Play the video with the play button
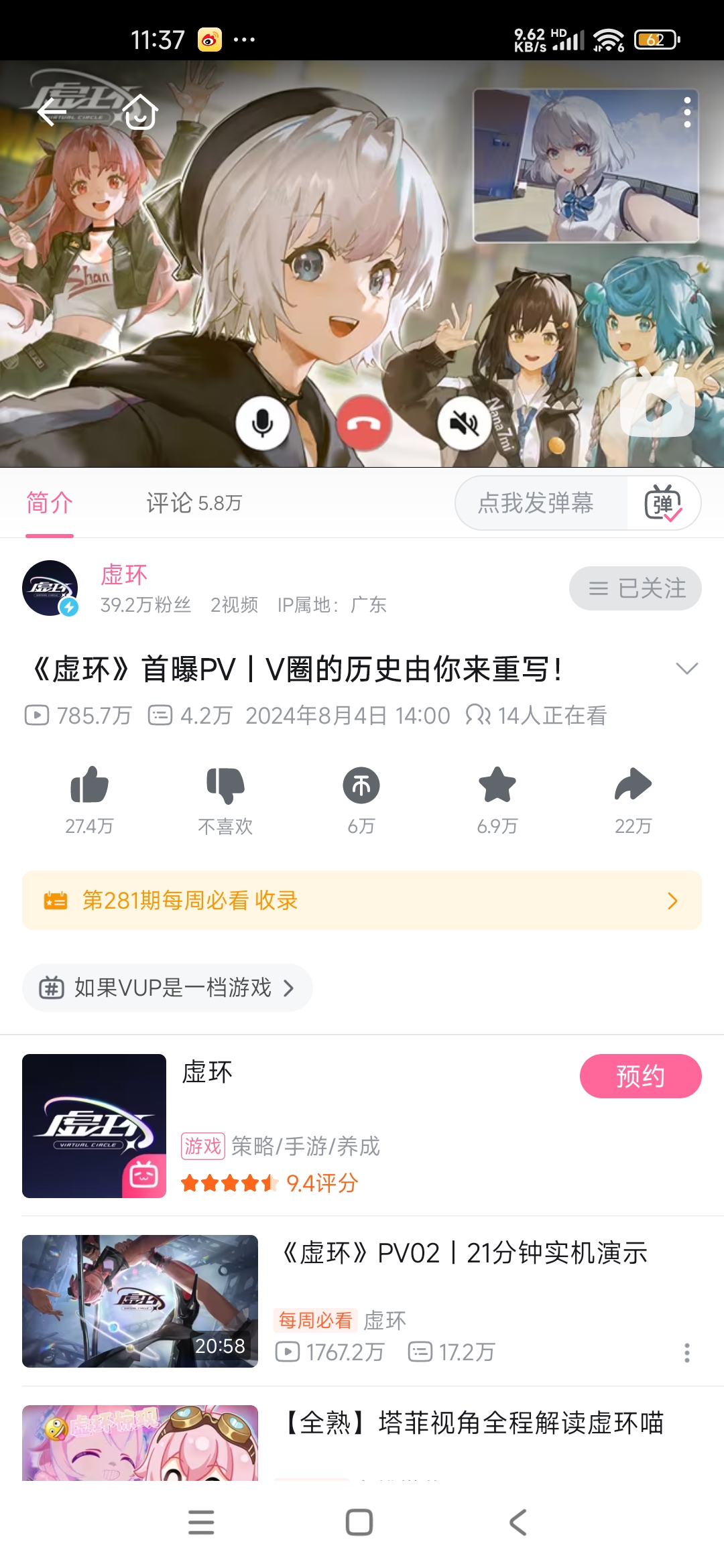Screen dimensions: 724x1568 [657, 407]
